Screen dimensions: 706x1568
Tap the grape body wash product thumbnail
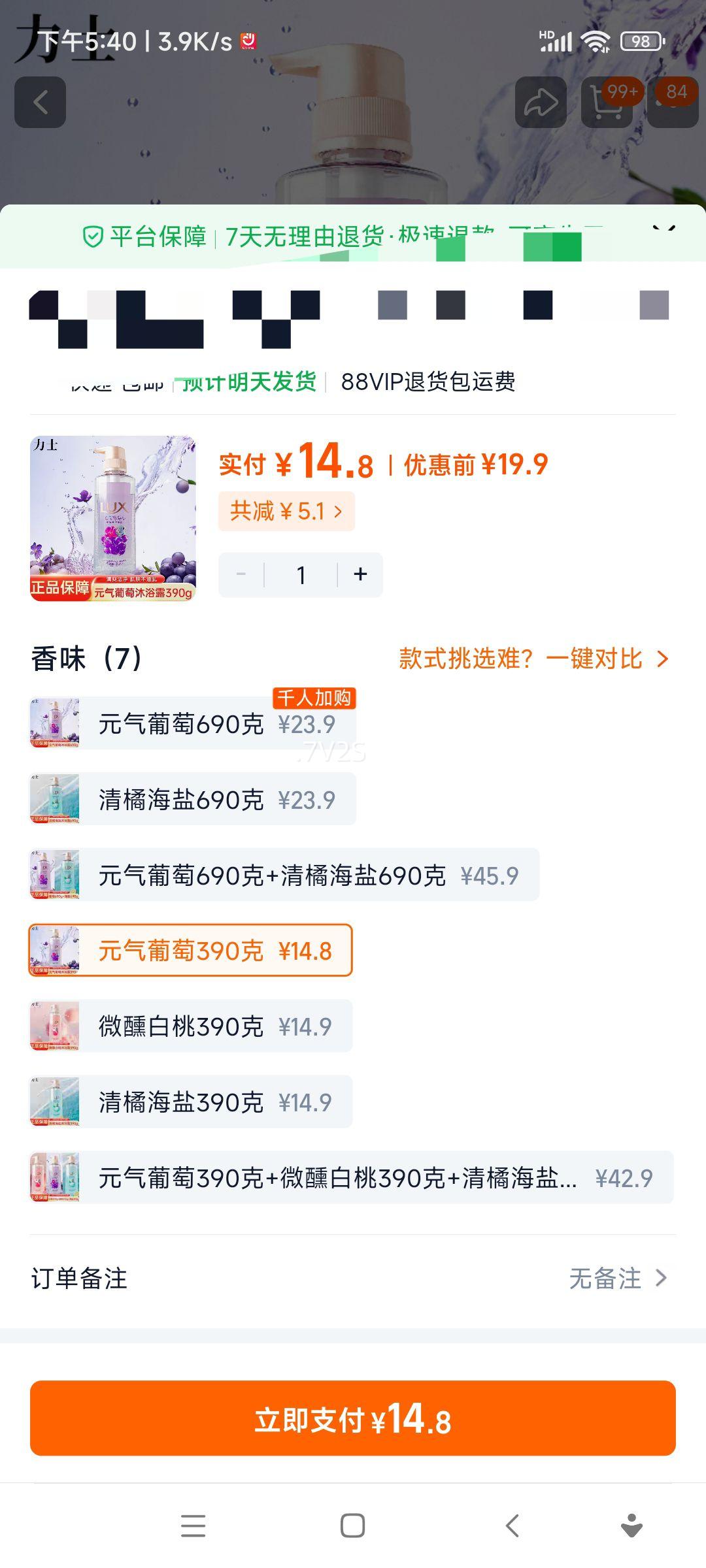pyautogui.click(x=112, y=521)
